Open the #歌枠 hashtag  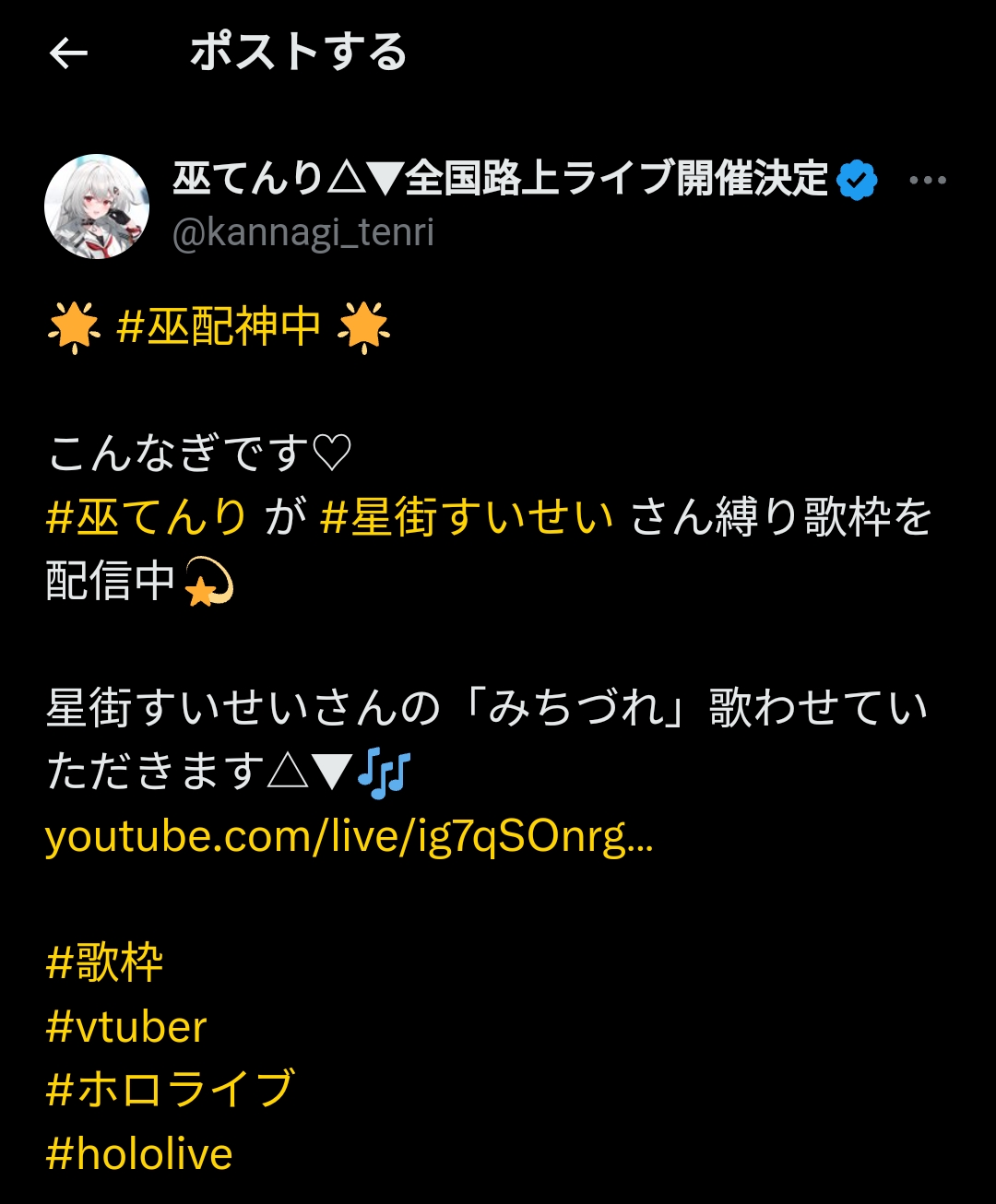(x=105, y=963)
